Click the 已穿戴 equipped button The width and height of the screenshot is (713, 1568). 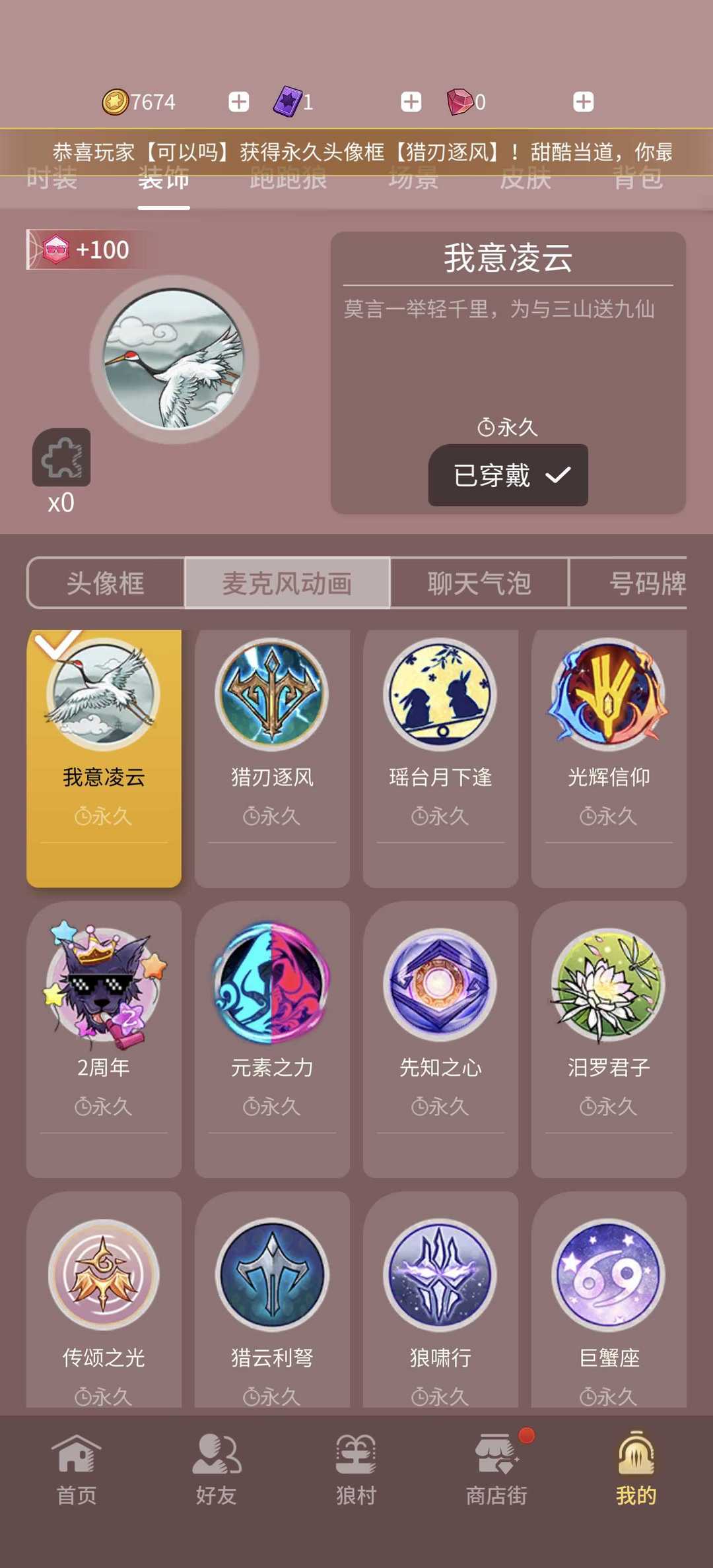[x=508, y=474]
